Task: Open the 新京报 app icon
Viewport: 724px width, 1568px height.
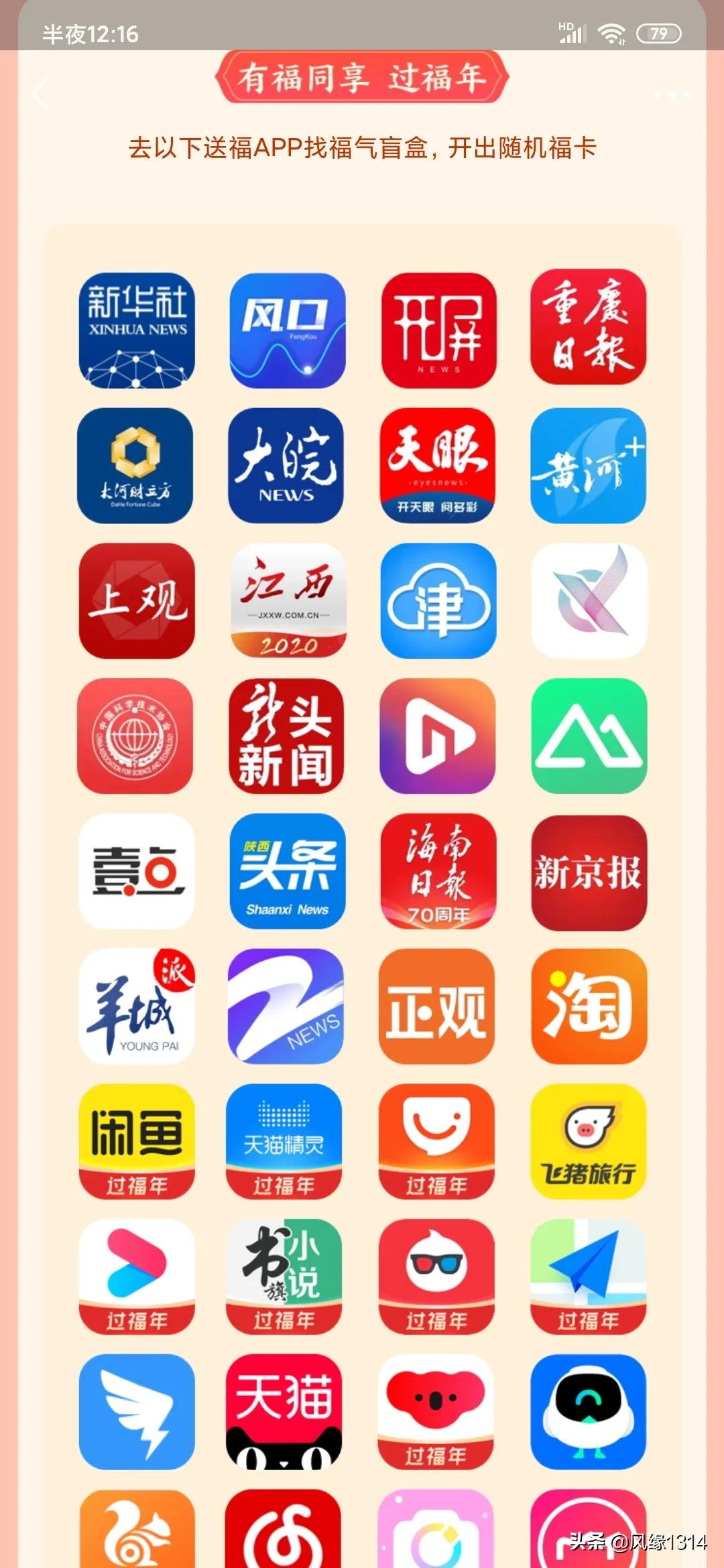Action: [x=589, y=873]
